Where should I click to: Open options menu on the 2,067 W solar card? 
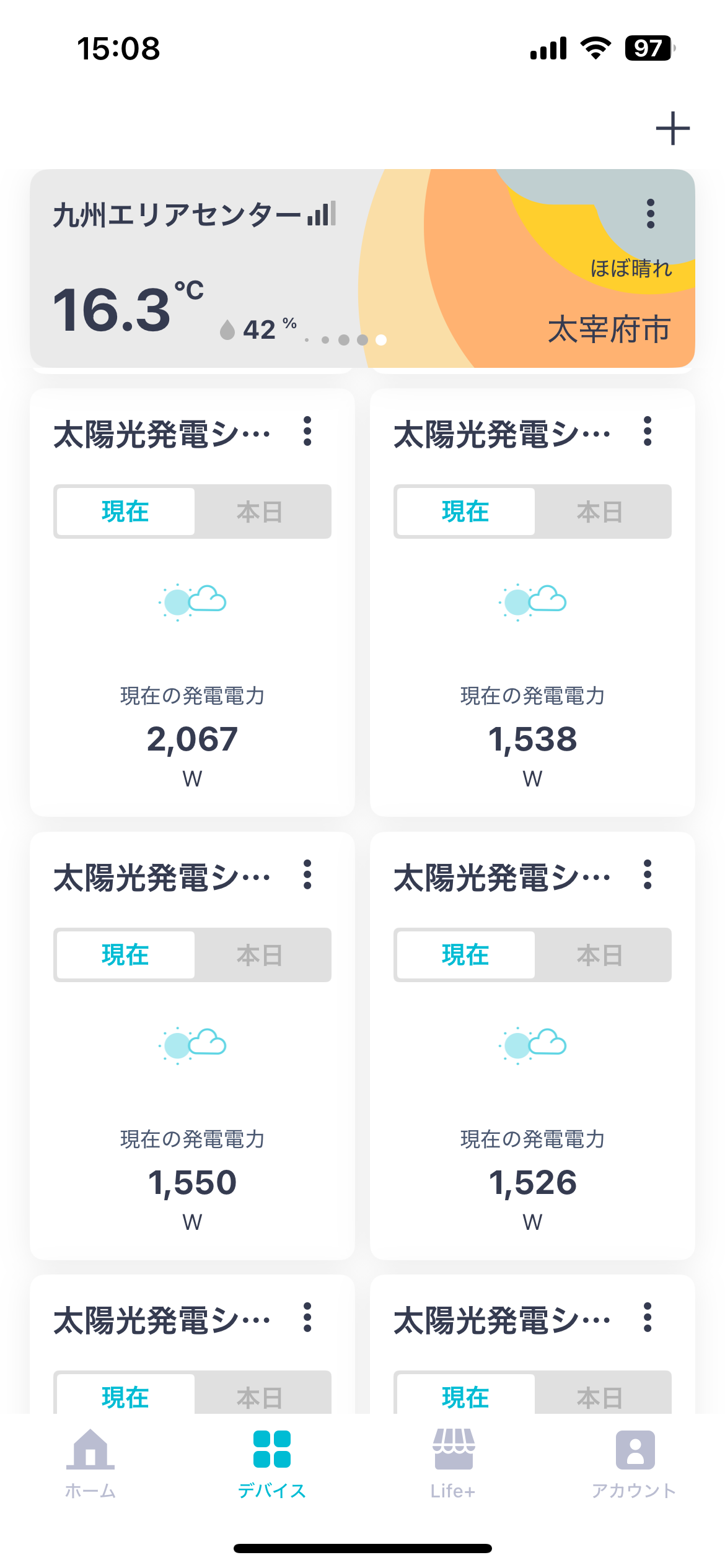tap(307, 432)
